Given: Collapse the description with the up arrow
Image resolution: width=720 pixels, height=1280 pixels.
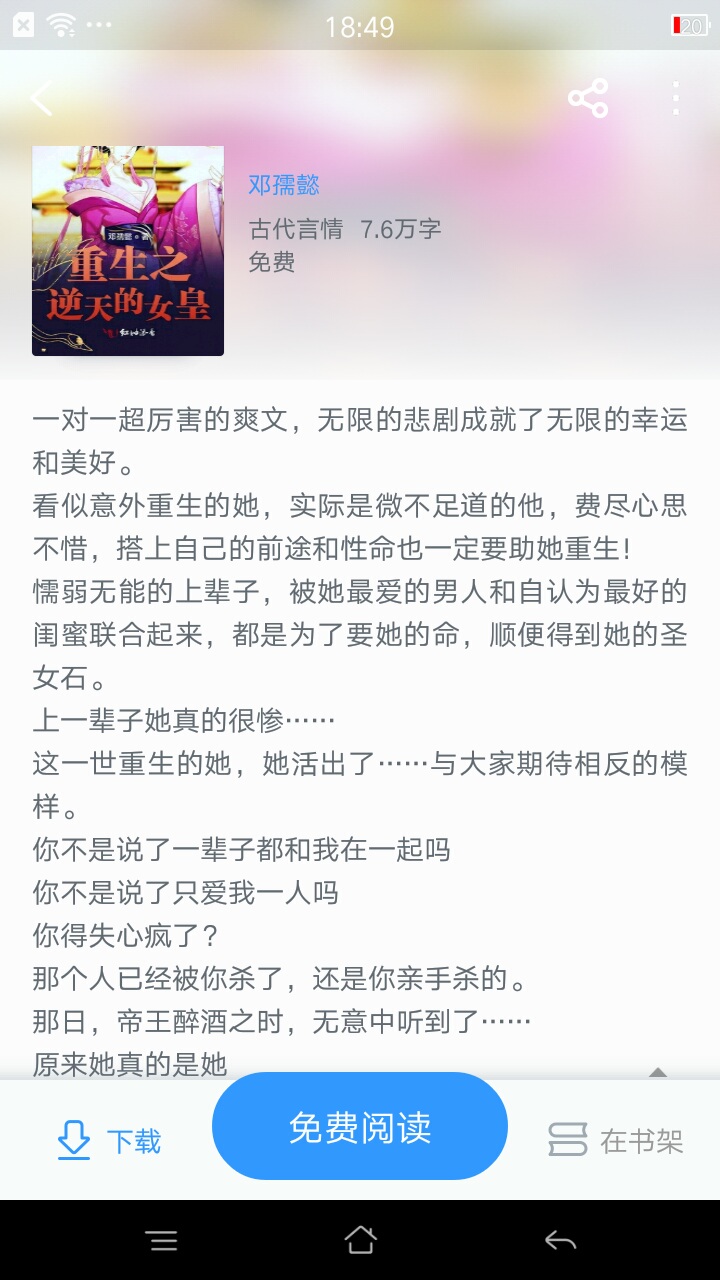Looking at the screenshot, I should (x=657, y=1072).
